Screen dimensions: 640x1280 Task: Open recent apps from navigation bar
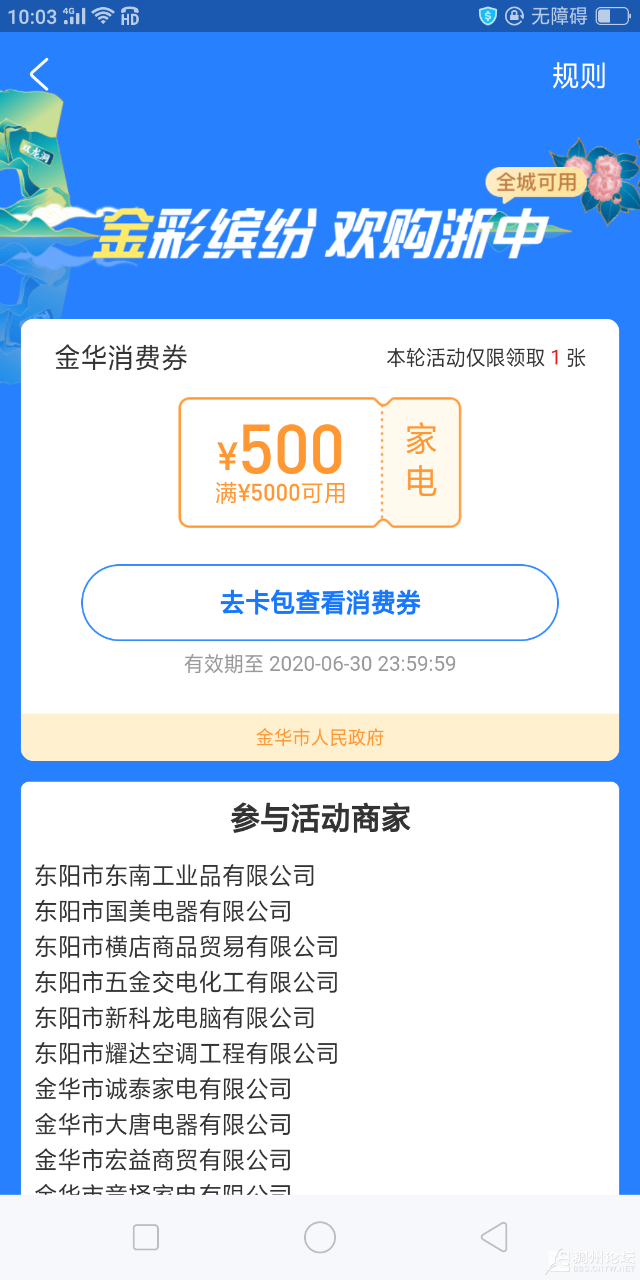pos(146,1237)
